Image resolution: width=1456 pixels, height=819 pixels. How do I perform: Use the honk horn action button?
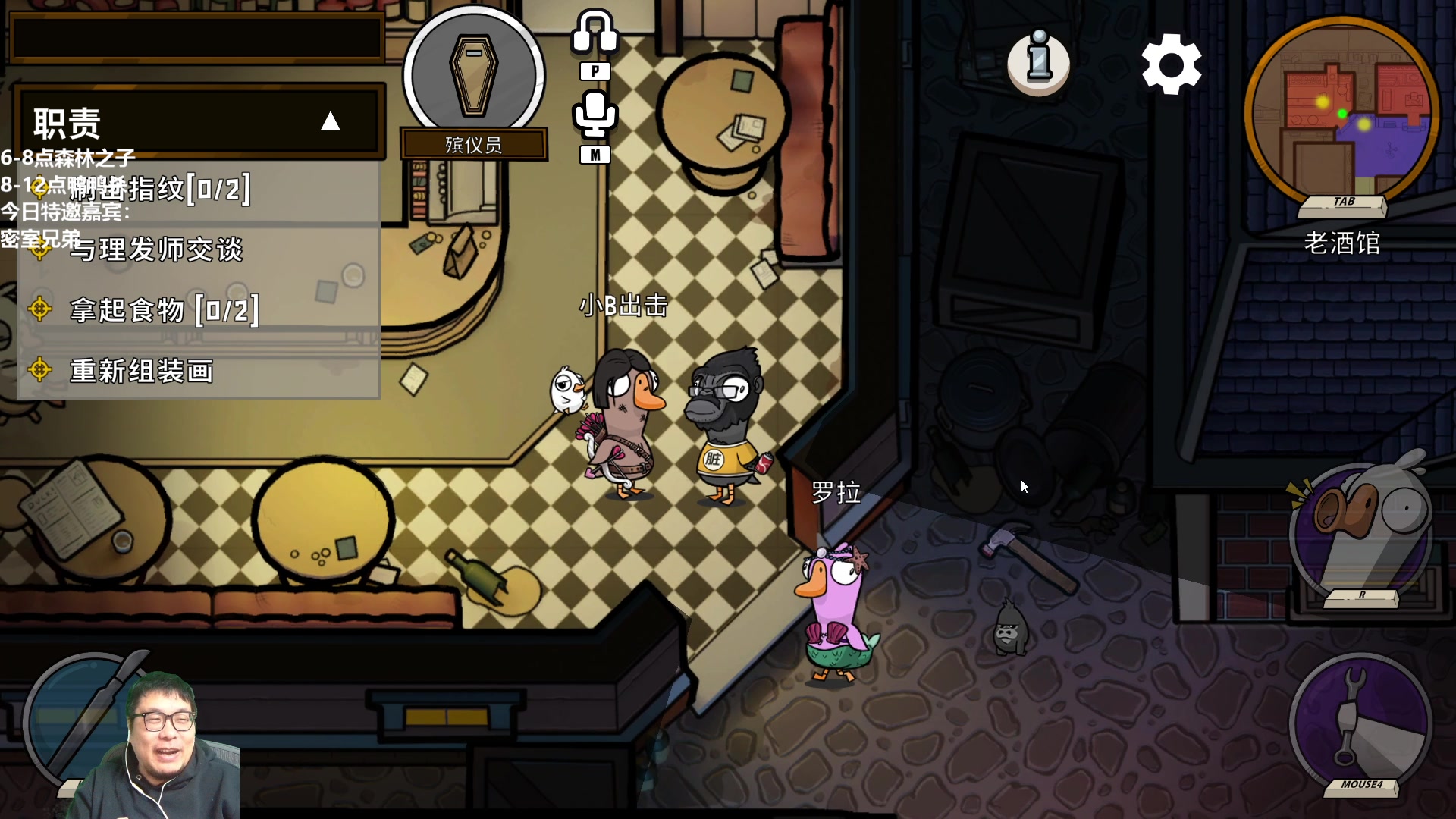click(x=1360, y=531)
